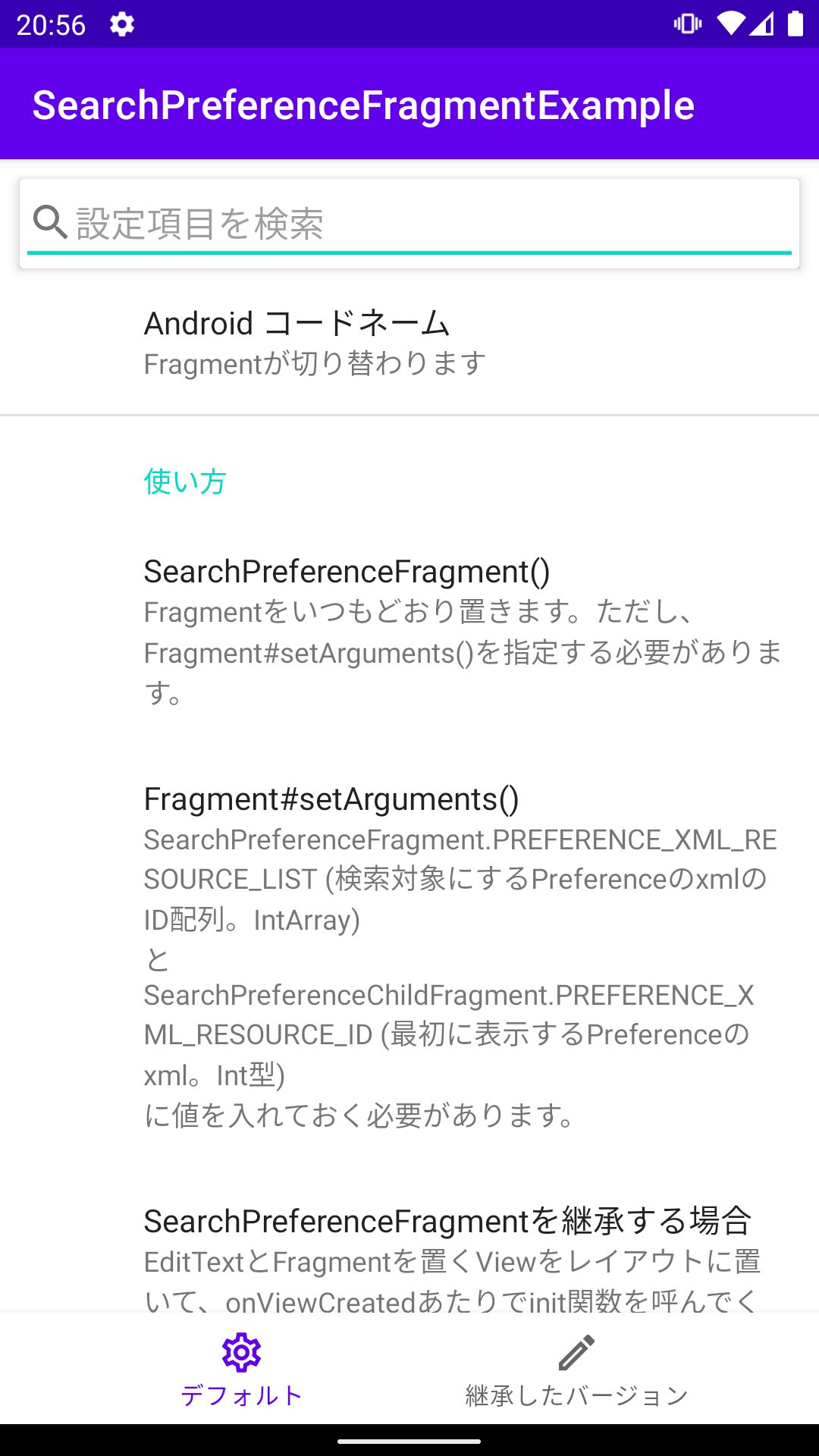Select the SearchPreferenceFragment() row
819x1456 pixels.
[409, 631]
